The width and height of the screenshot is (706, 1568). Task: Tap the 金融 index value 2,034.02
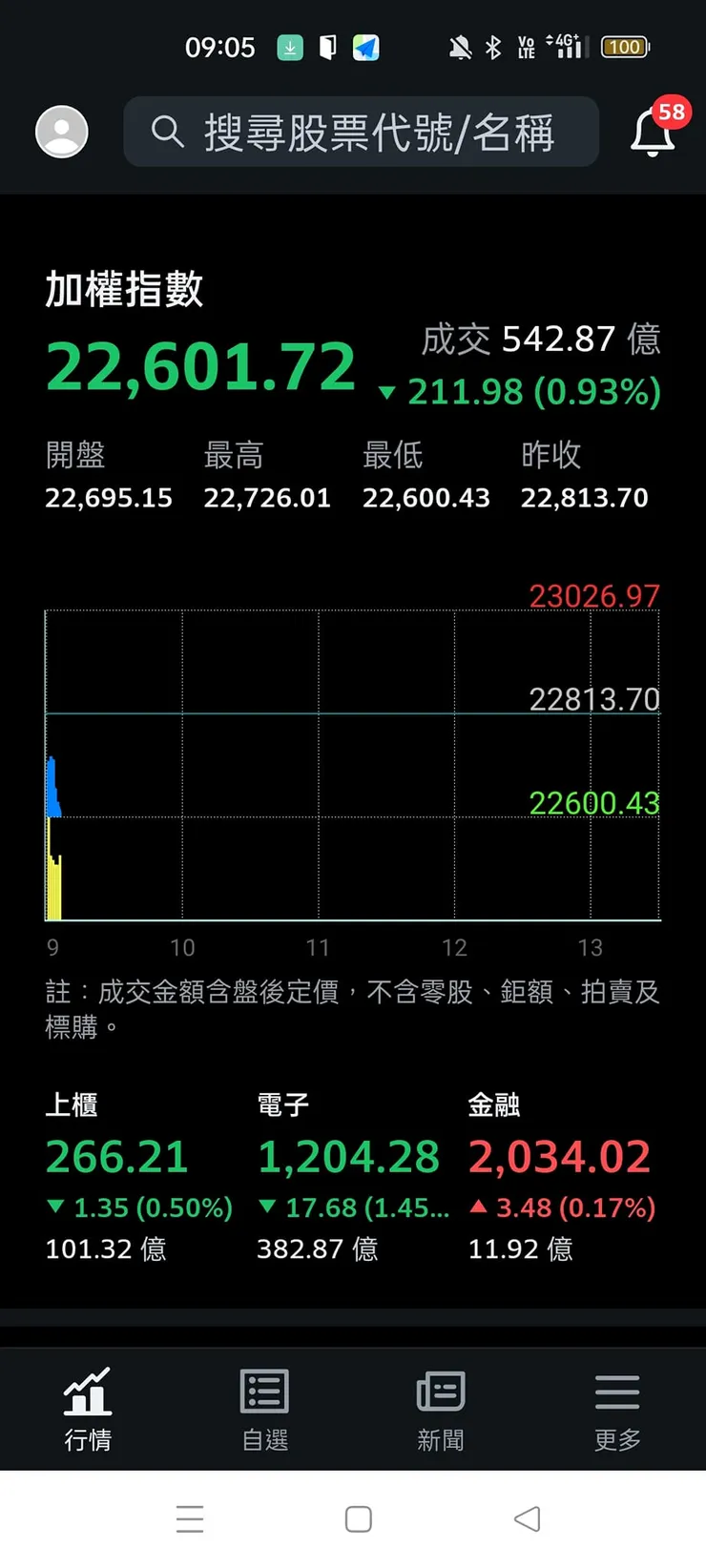click(559, 1156)
